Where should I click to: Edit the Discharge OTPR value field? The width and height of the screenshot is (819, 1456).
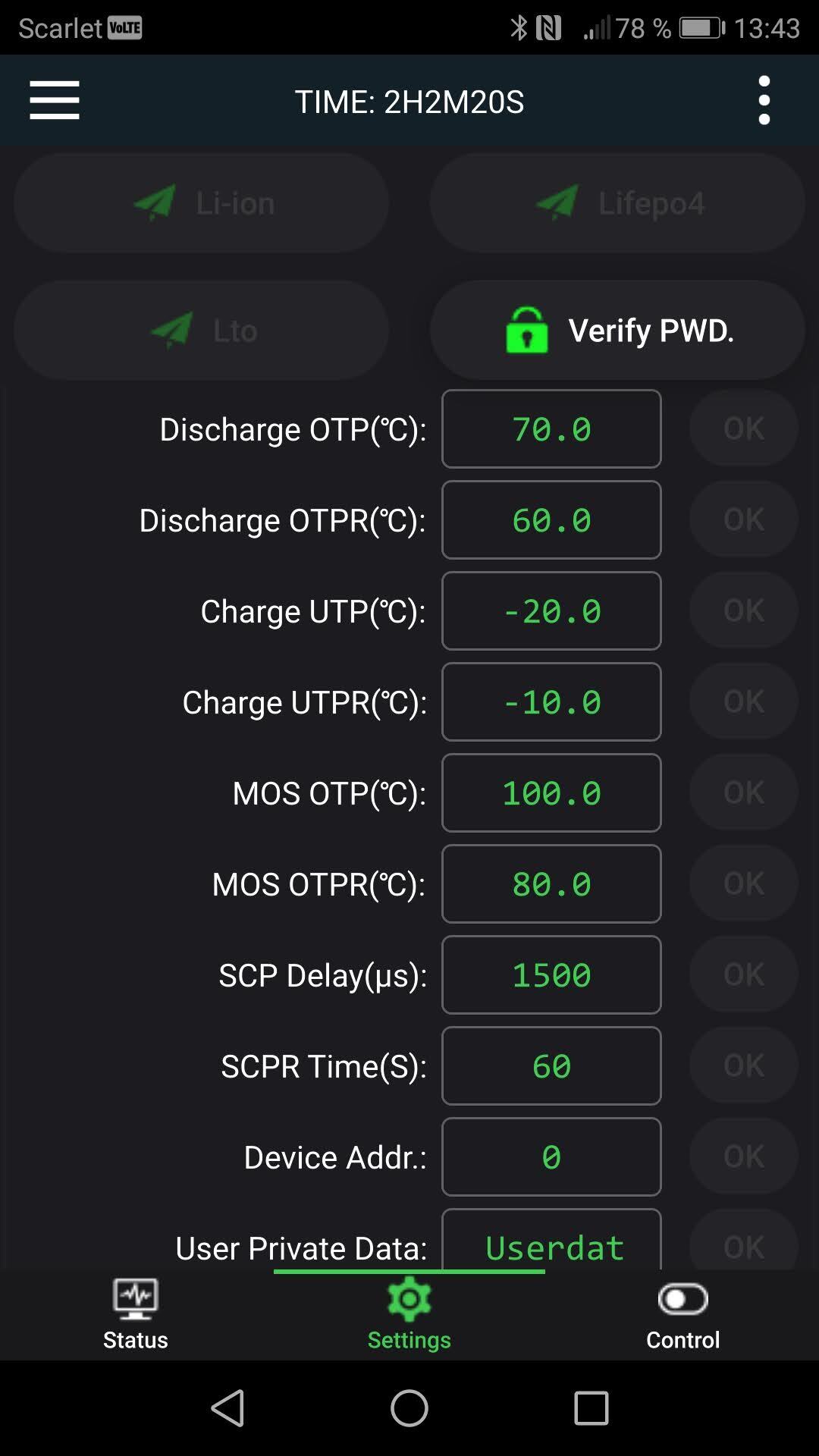pos(551,520)
